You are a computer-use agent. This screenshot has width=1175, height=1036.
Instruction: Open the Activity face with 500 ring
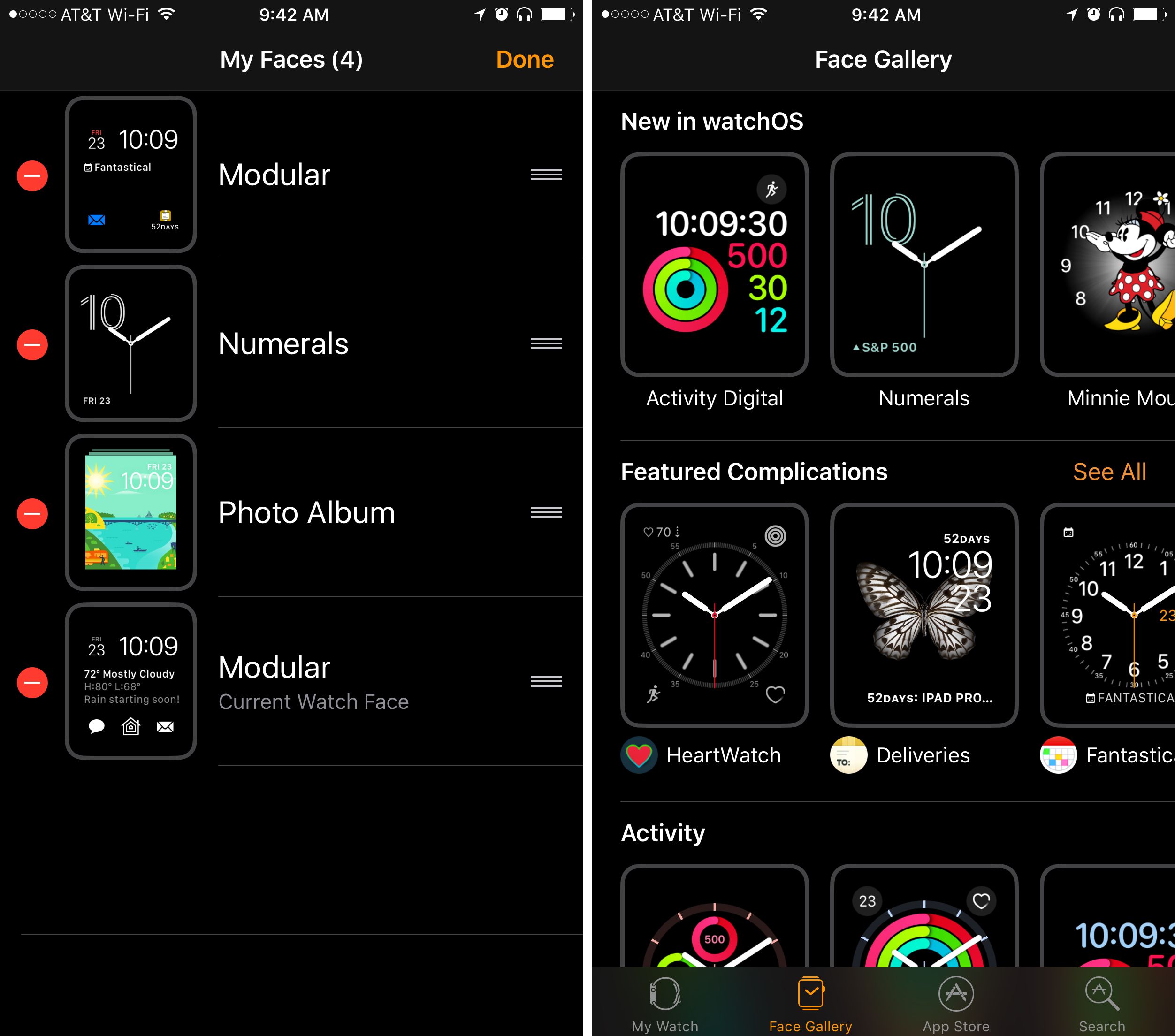(x=714, y=920)
